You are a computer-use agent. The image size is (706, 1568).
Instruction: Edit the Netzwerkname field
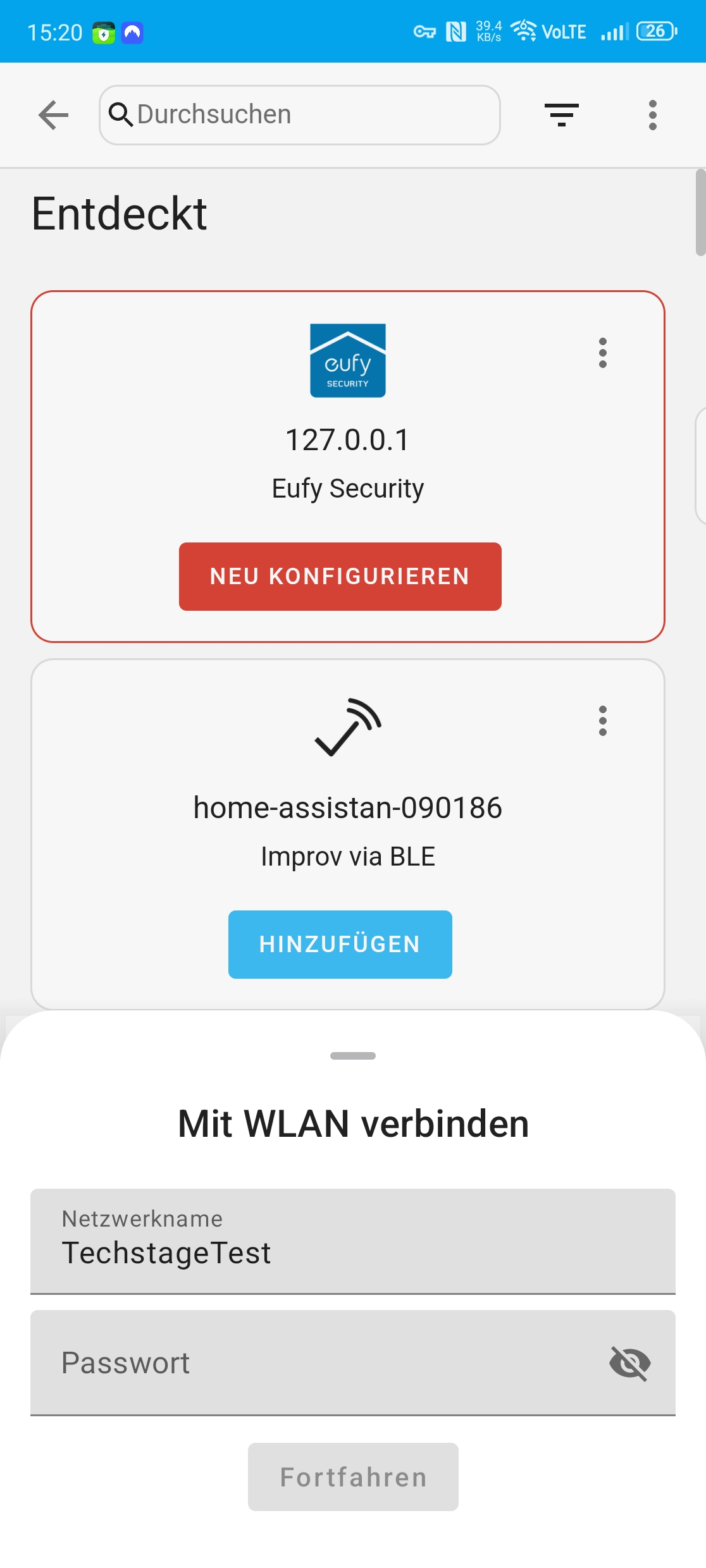352,1241
